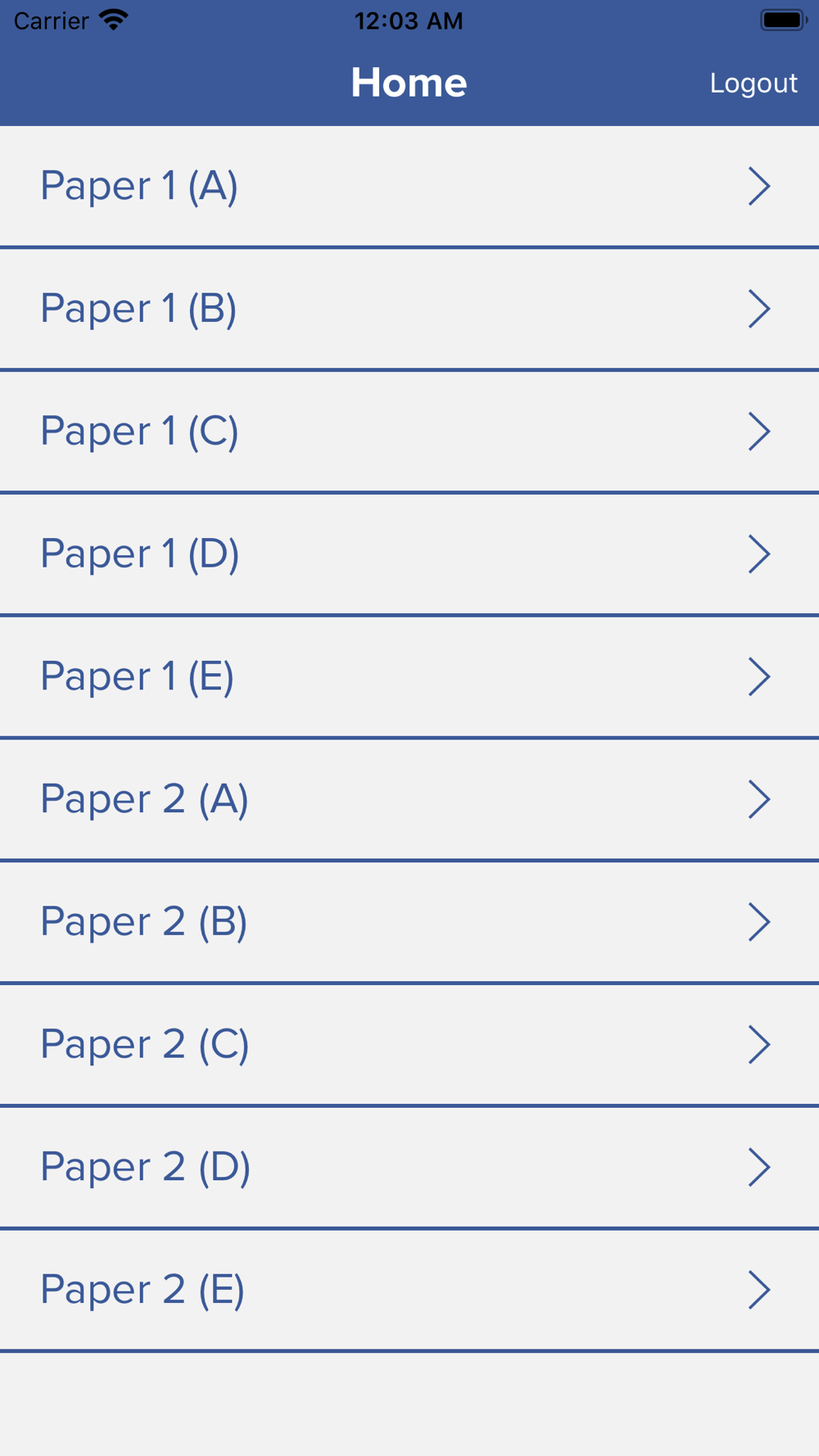Screen dimensions: 819x1456
Task: Open Paper 2 (A)
Action: click(409, 800)
